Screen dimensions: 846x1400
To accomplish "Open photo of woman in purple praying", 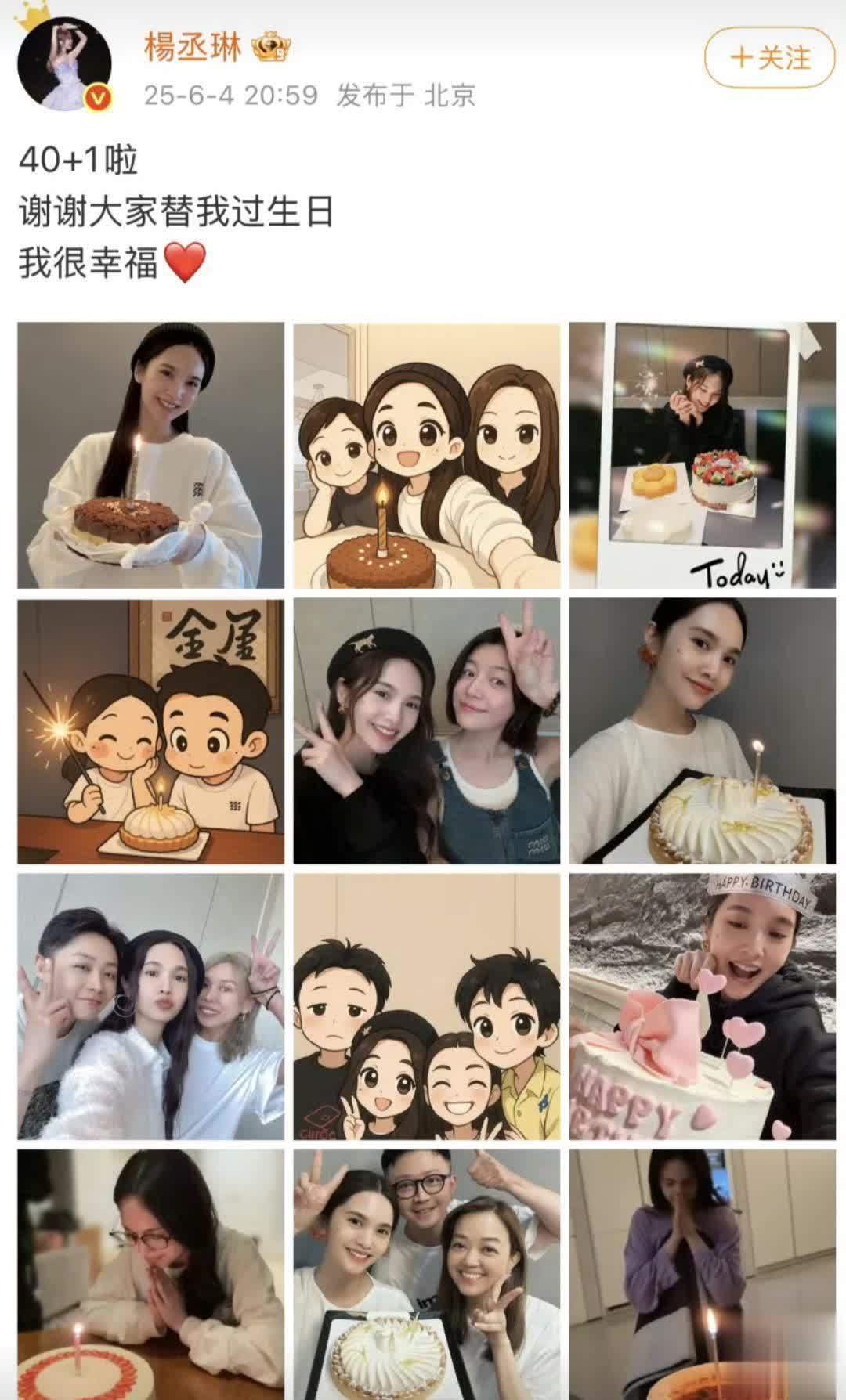I will pyautogui.click(x=703, y=1275).
